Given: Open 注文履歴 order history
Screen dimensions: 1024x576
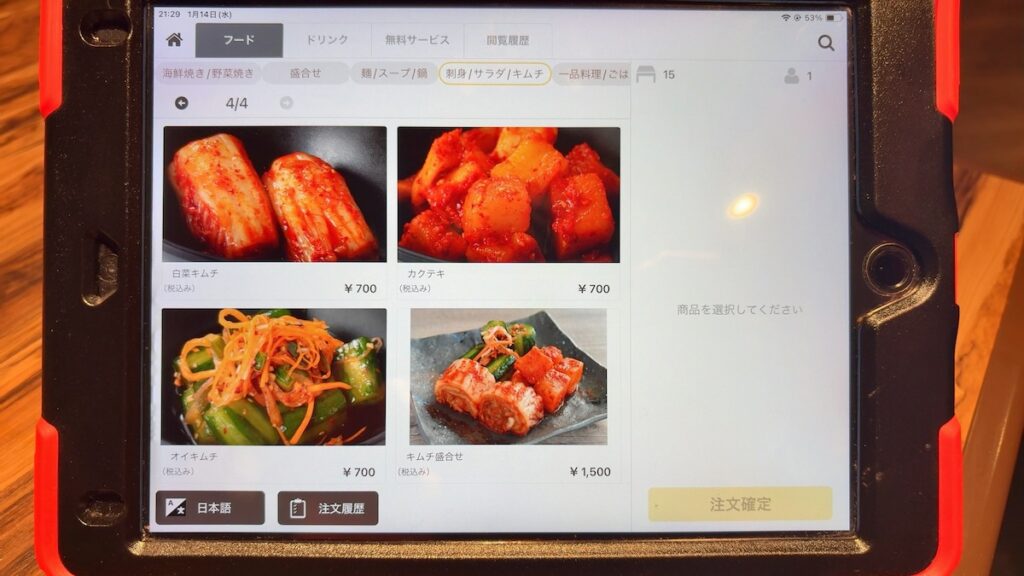Looking at the screenshot, I should pyautogui.click(x=328, y=508).
